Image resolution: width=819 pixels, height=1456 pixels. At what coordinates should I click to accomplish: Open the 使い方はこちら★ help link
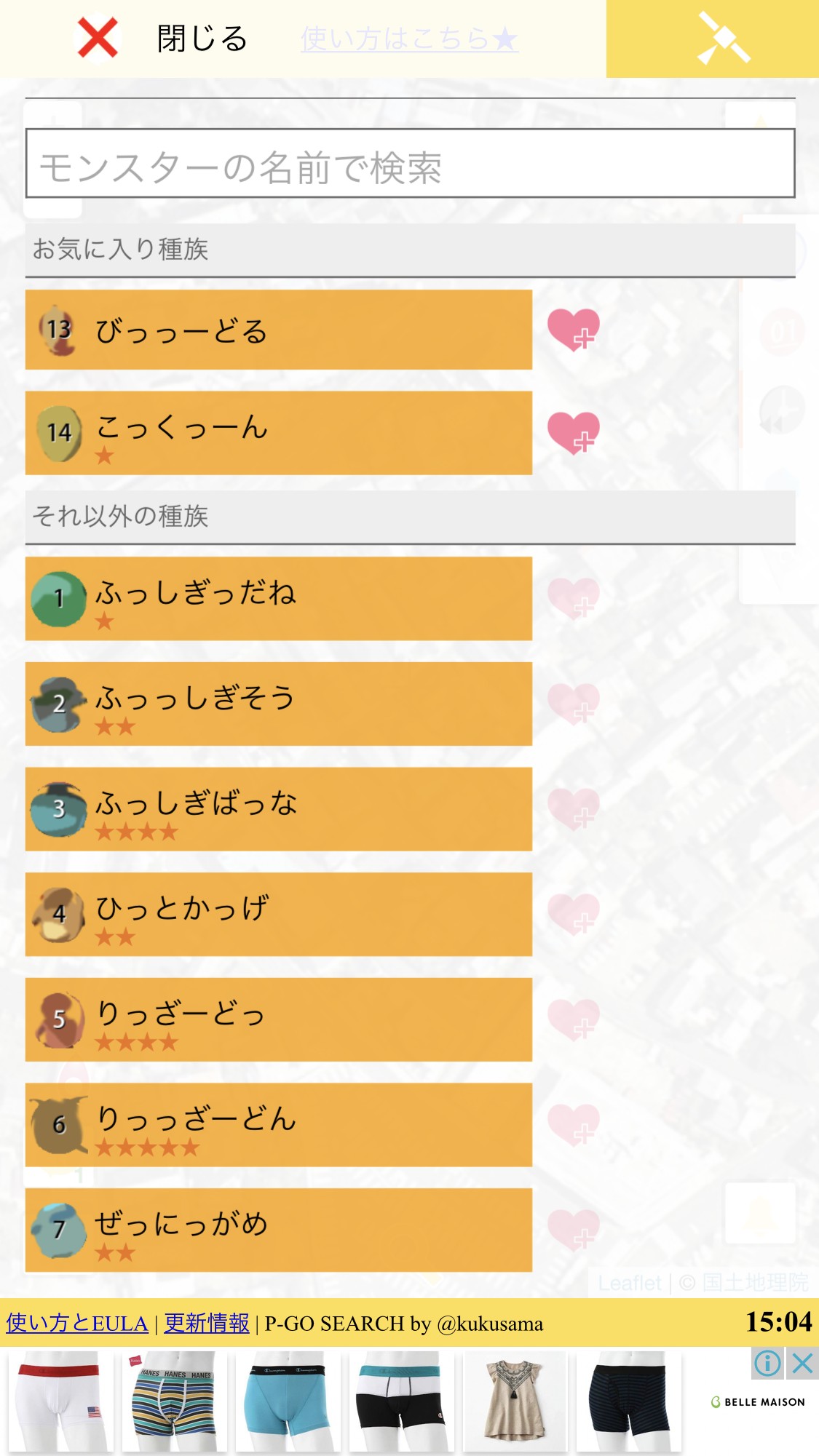click(409, 39)
